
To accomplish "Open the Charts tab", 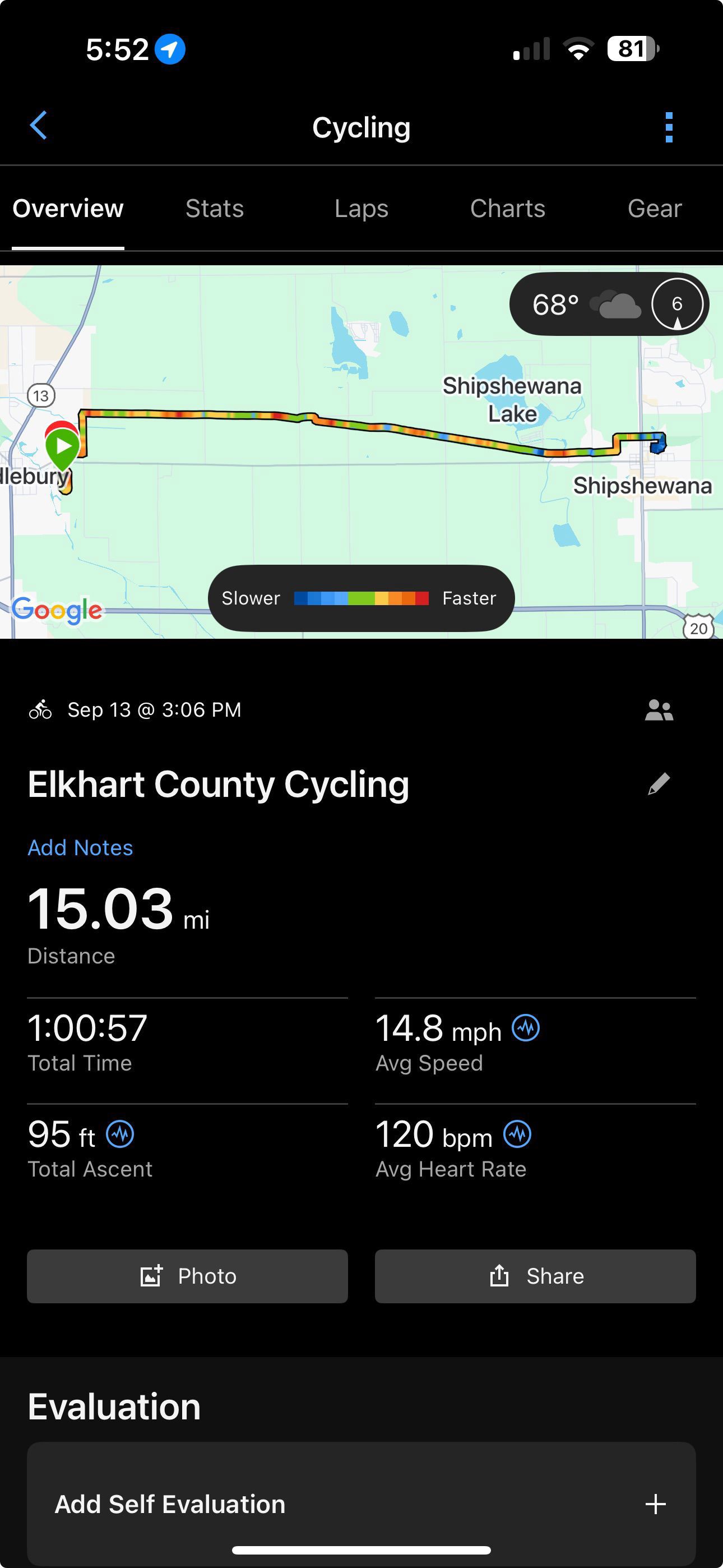I will point(508,209).
